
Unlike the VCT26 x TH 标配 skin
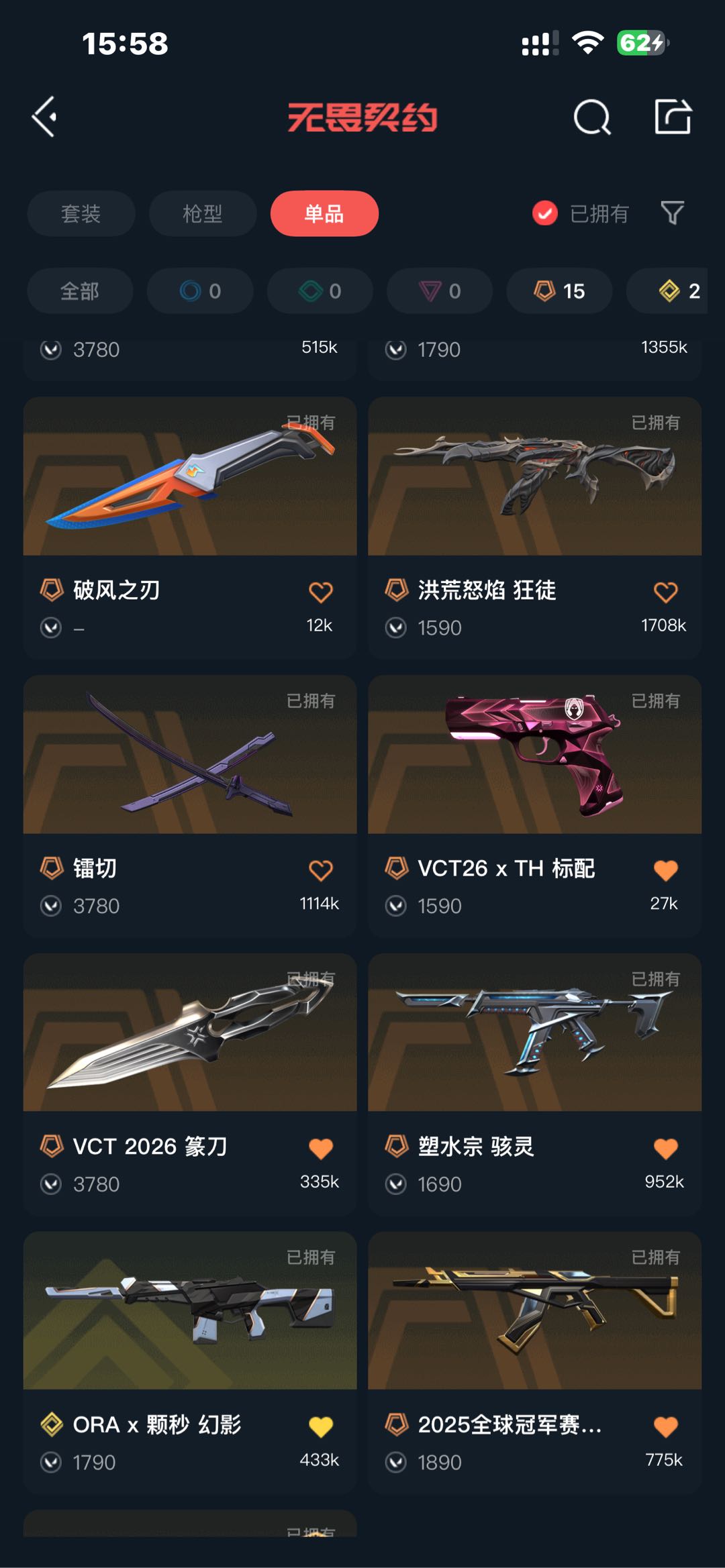point(665,870)
